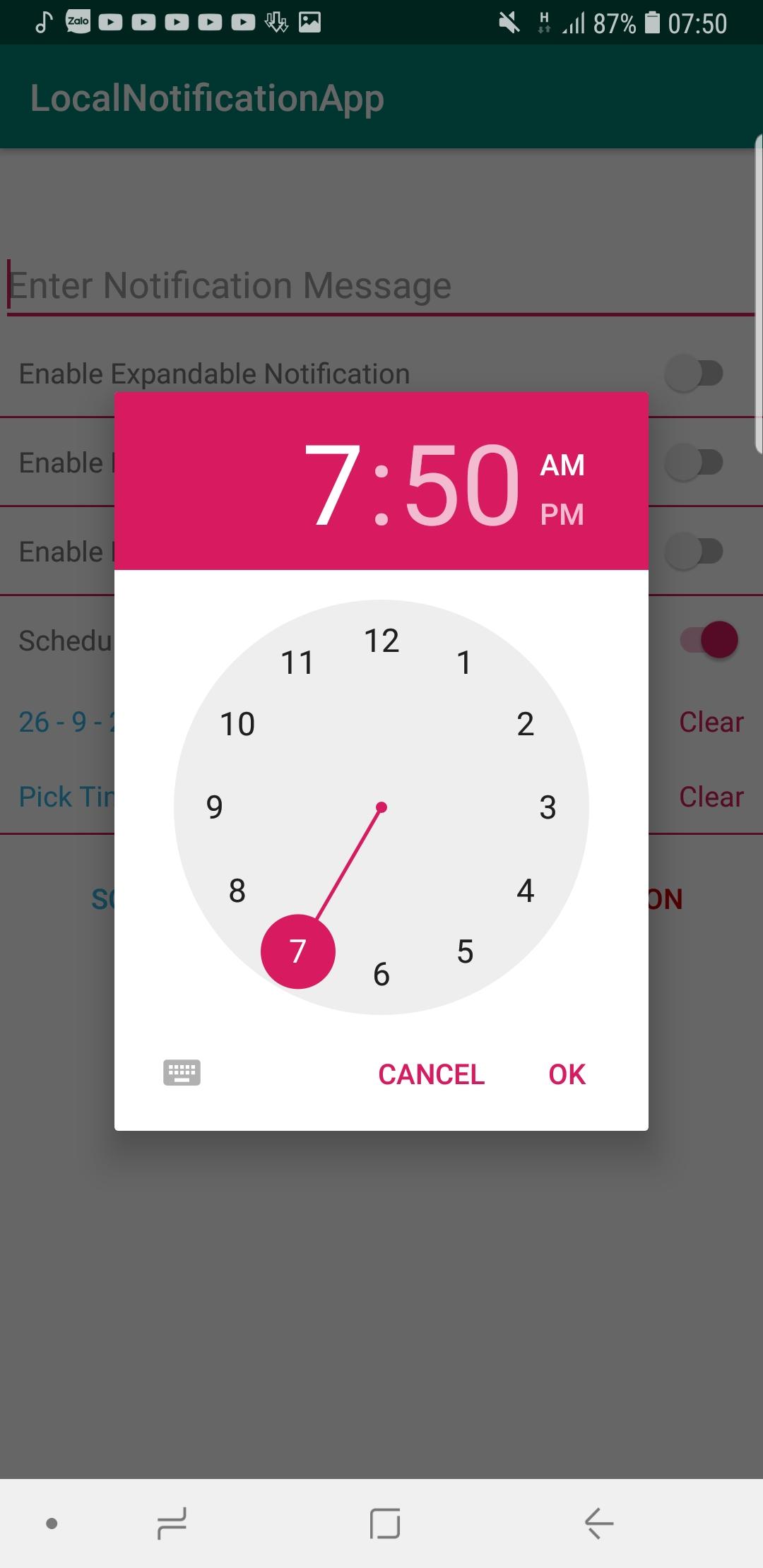Select AM in the time header
Viewport: 763px width, 1568px height.
tap(562, 465)
